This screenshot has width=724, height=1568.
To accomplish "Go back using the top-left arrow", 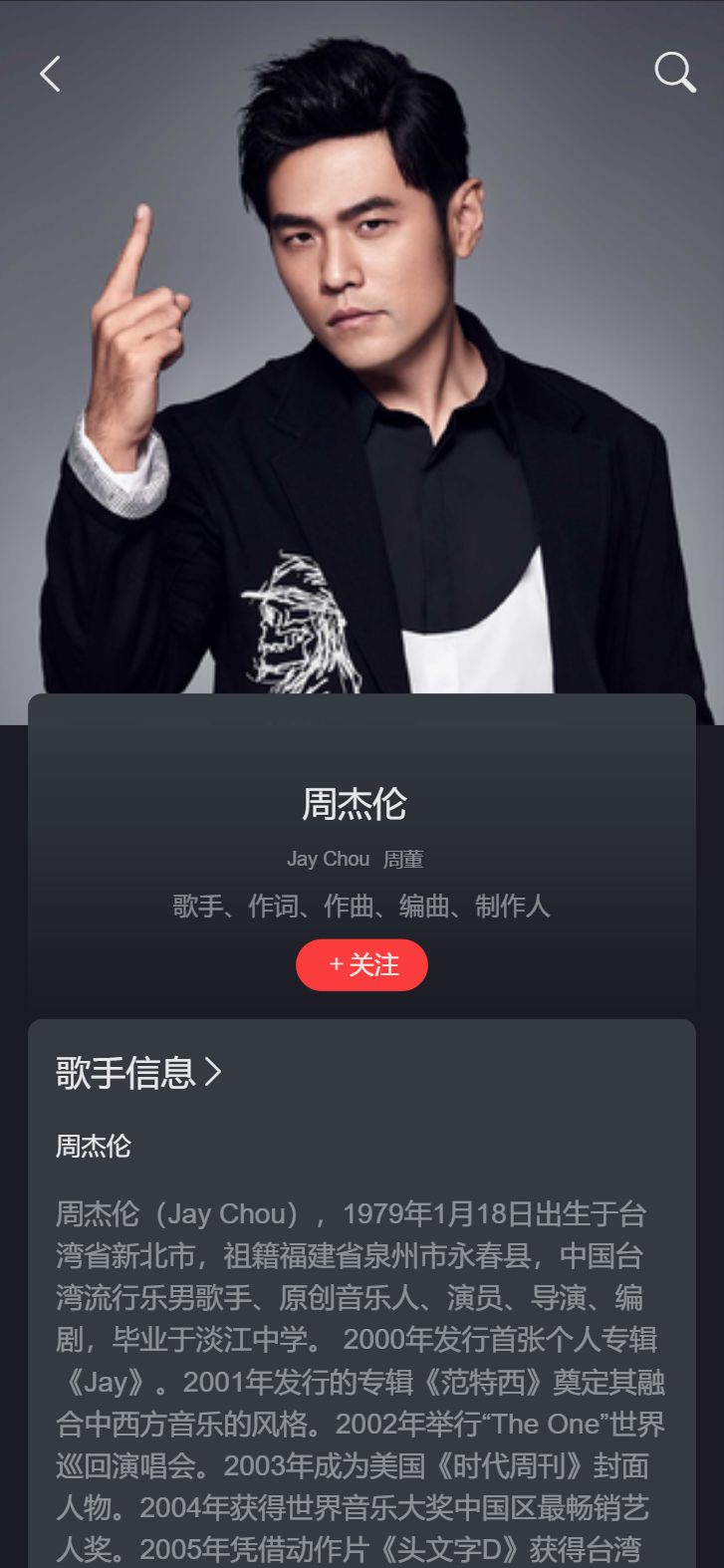I will 50,74.
